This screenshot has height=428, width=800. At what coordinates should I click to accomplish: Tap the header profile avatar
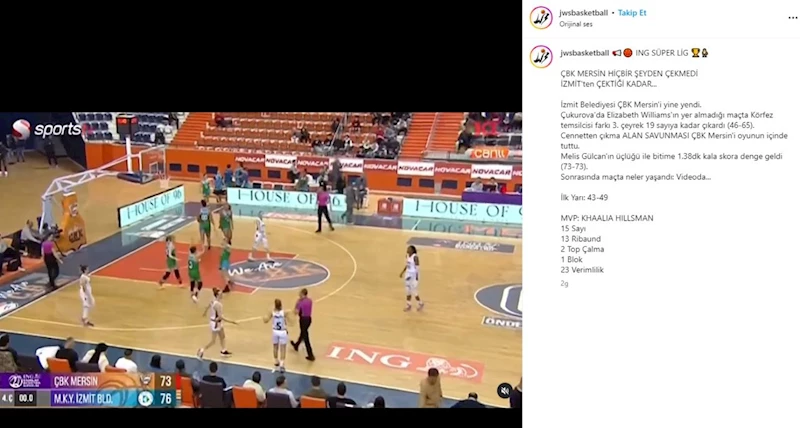(541, 17)
